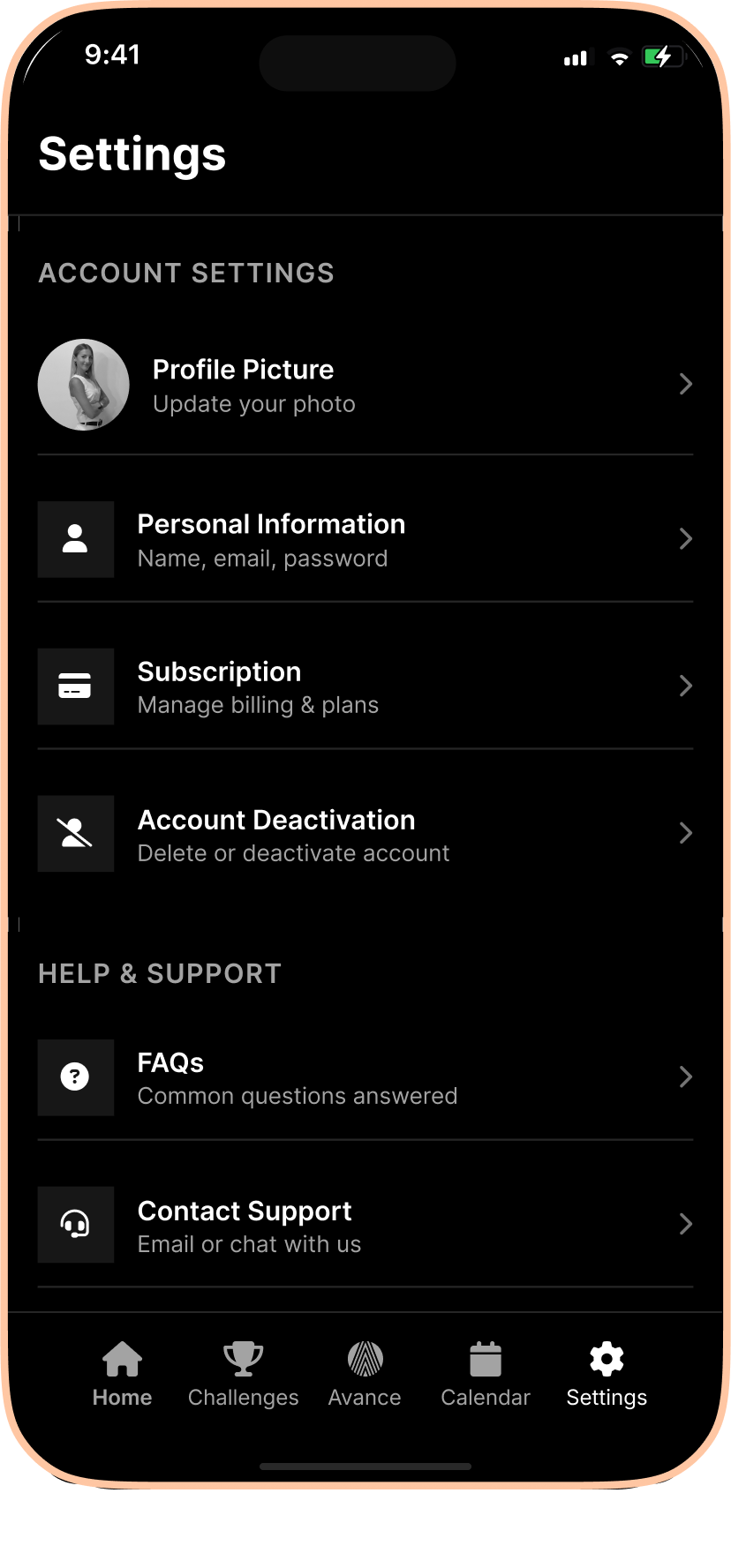The width and height of the screenshot is (731, 1568).
Task: Switch to the Challenges tab
Action: point(243,1374)
